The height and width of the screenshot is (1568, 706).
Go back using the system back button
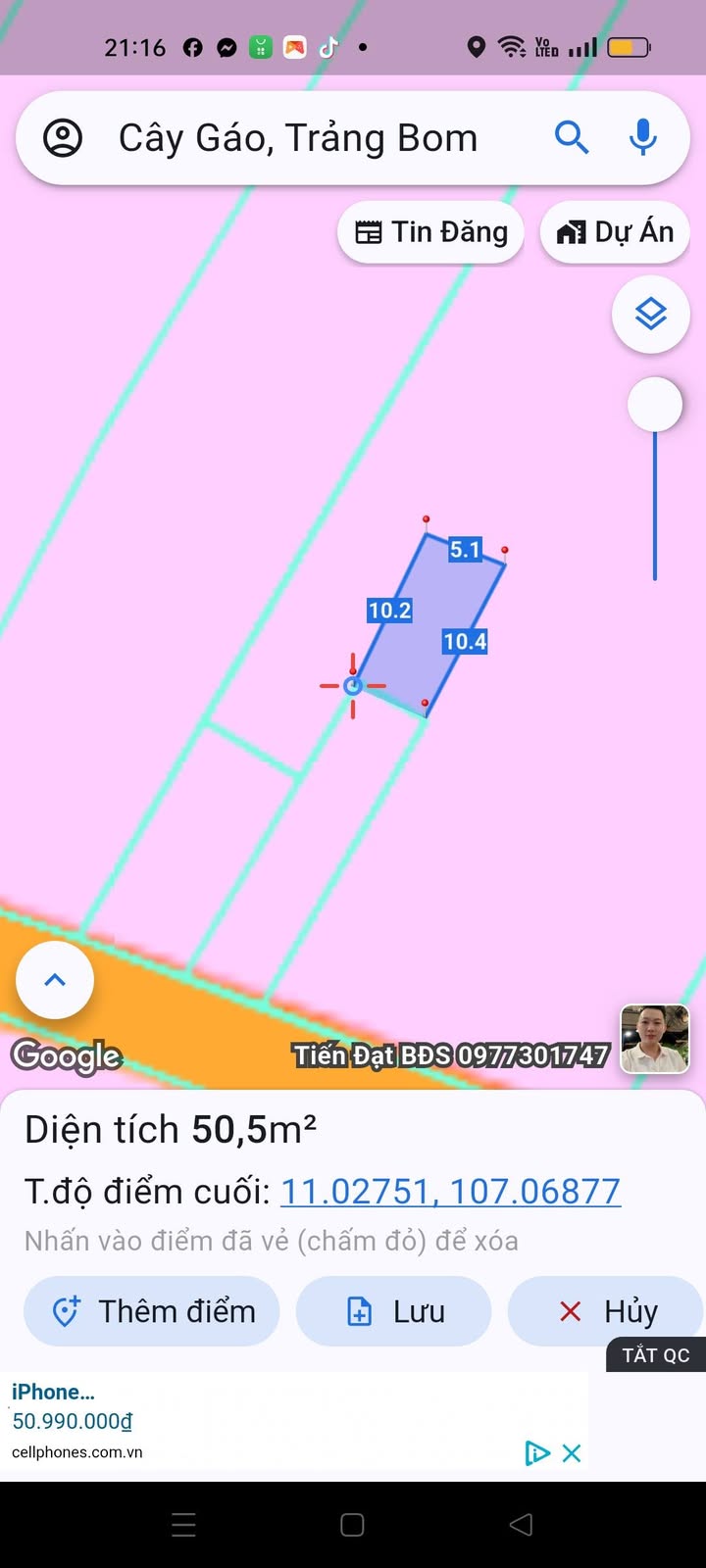tap(521, 1525)
